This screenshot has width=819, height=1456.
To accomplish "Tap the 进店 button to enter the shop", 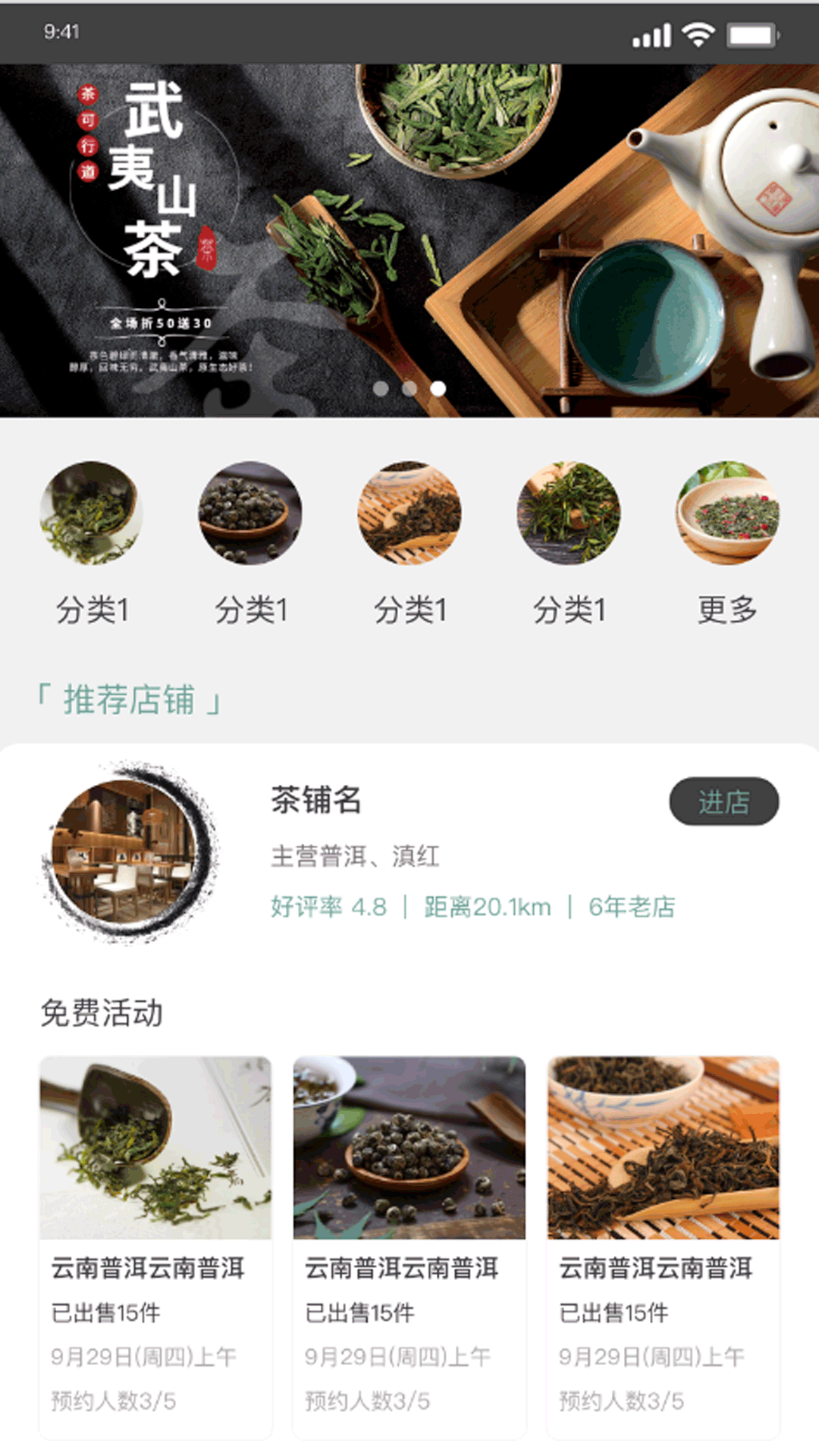I will click(x=723, y=802).
